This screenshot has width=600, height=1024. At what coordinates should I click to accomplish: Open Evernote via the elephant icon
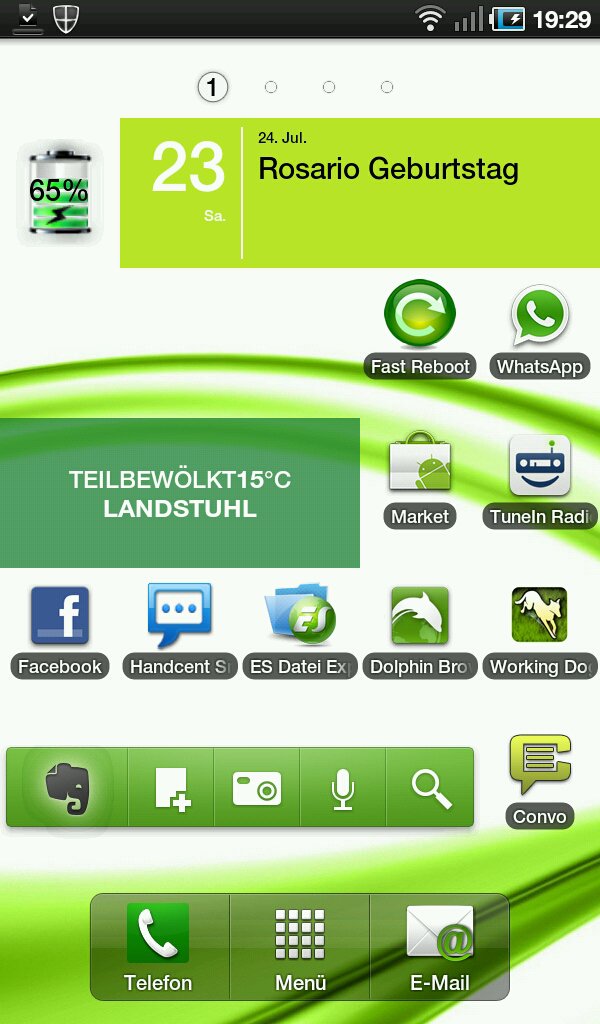(67, 788)
